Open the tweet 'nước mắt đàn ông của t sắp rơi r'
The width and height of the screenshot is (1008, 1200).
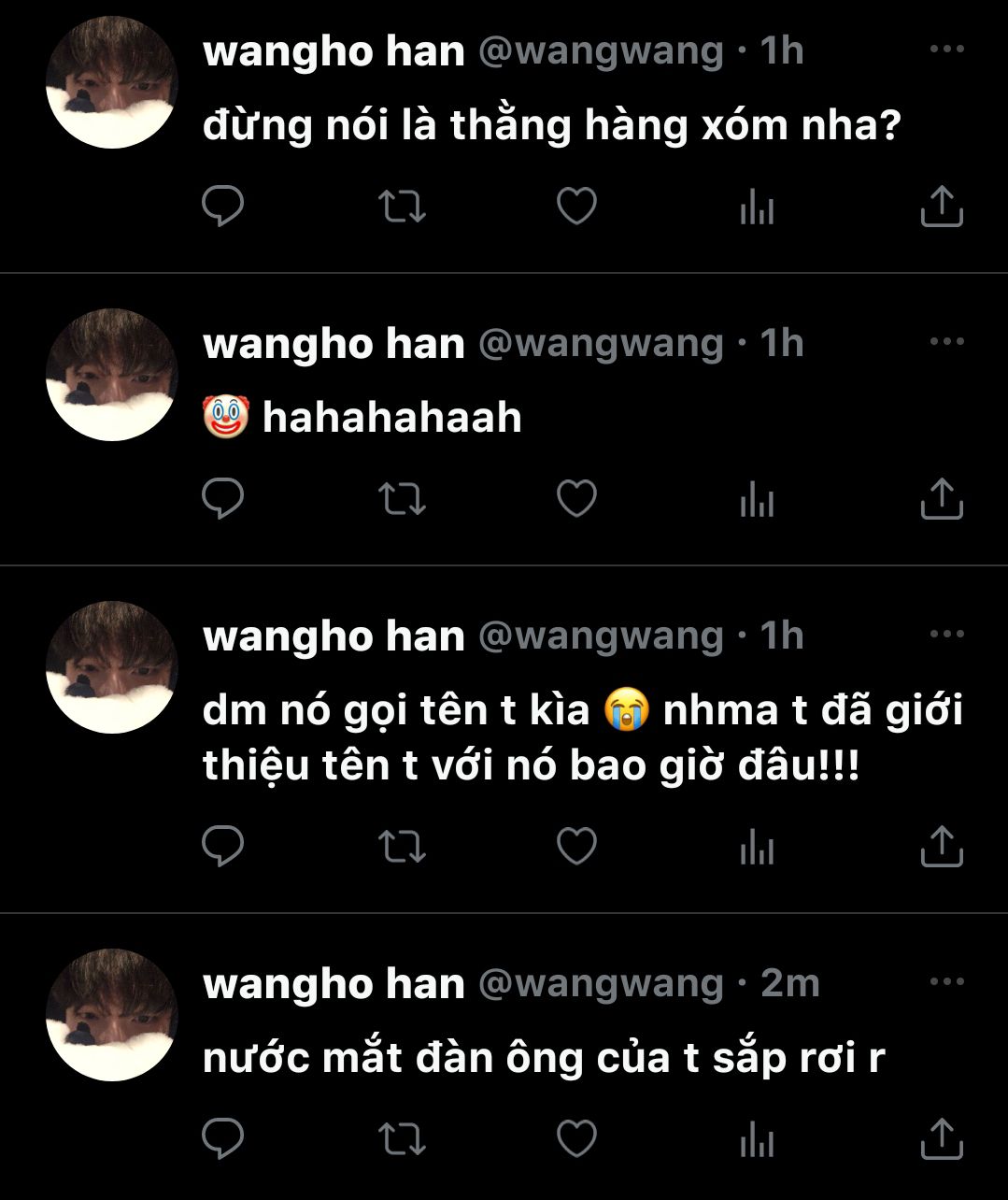[x=543, y=1058]
